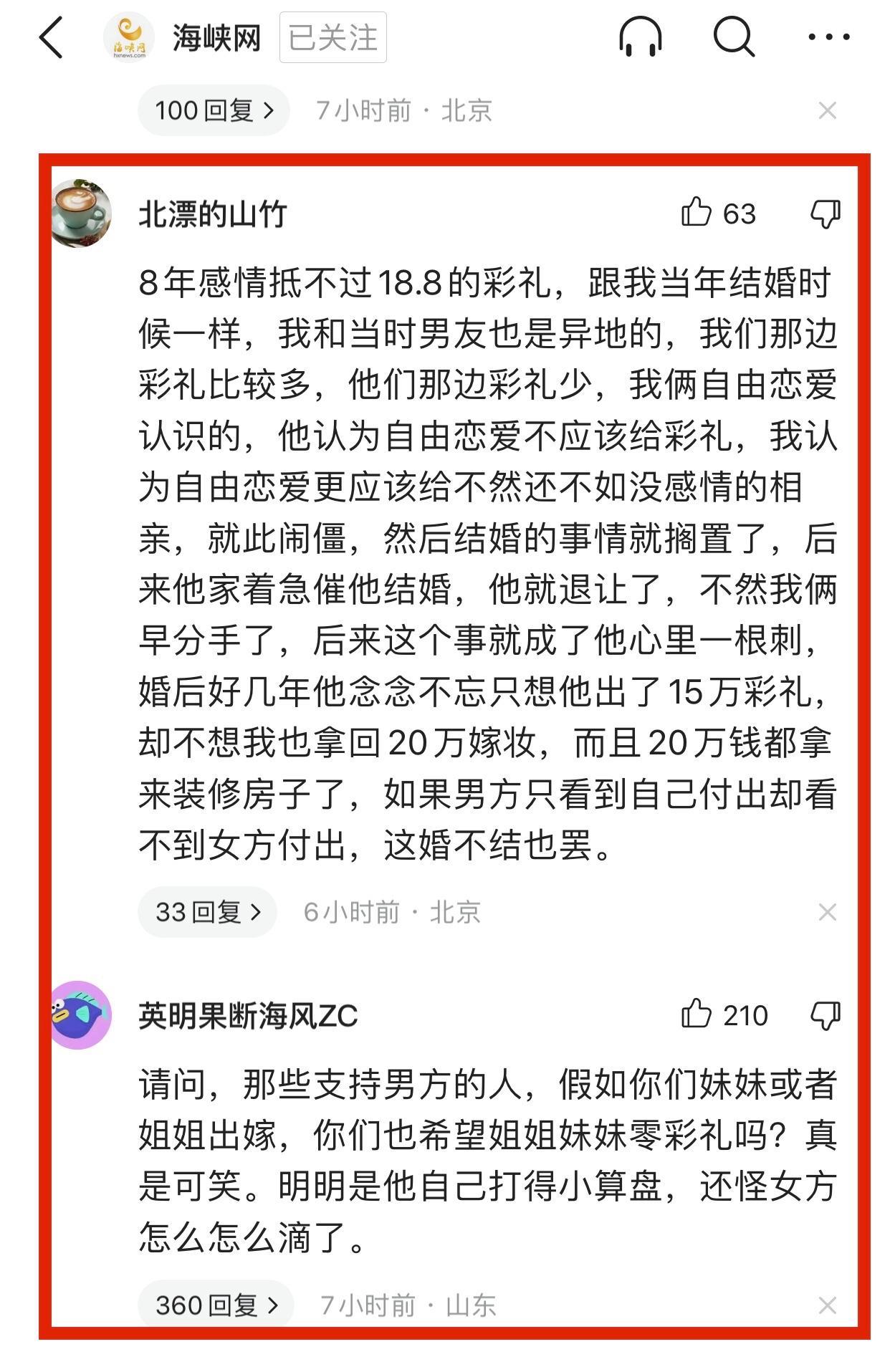This screenshot has height=1372, width=890.
Task: Dismiss the comment next to 33 回复
Action: (827, 912)
